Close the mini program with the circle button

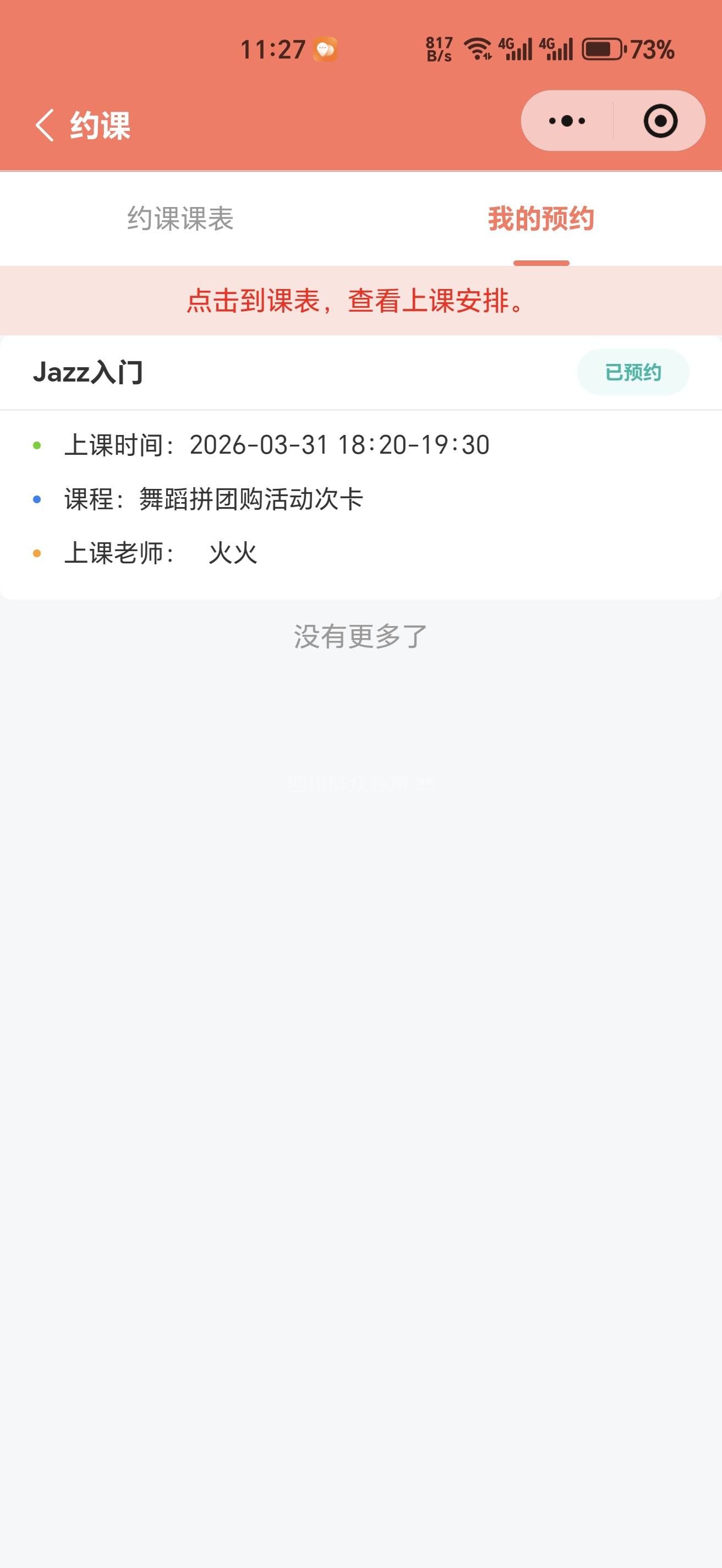pos(660,121)
